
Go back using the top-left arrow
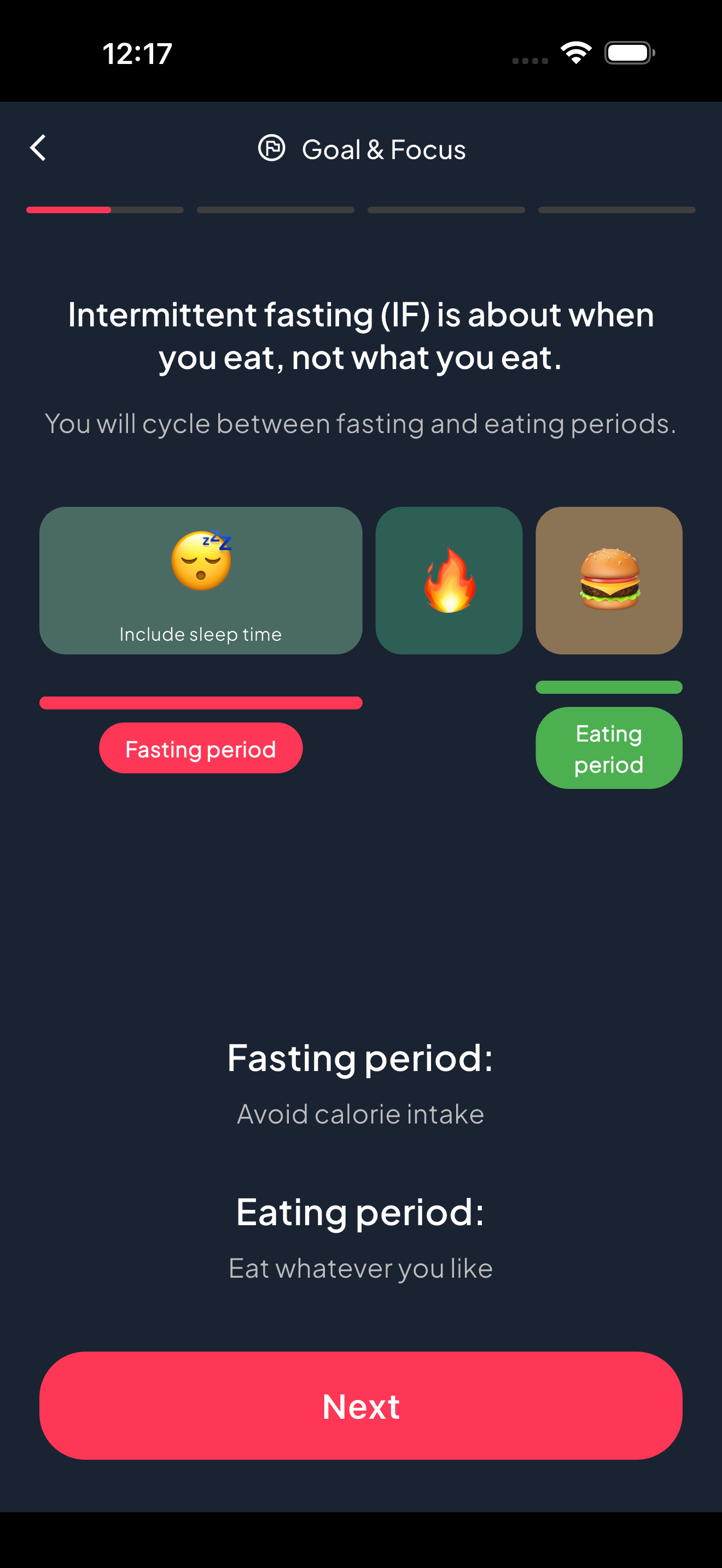[38, 148]
